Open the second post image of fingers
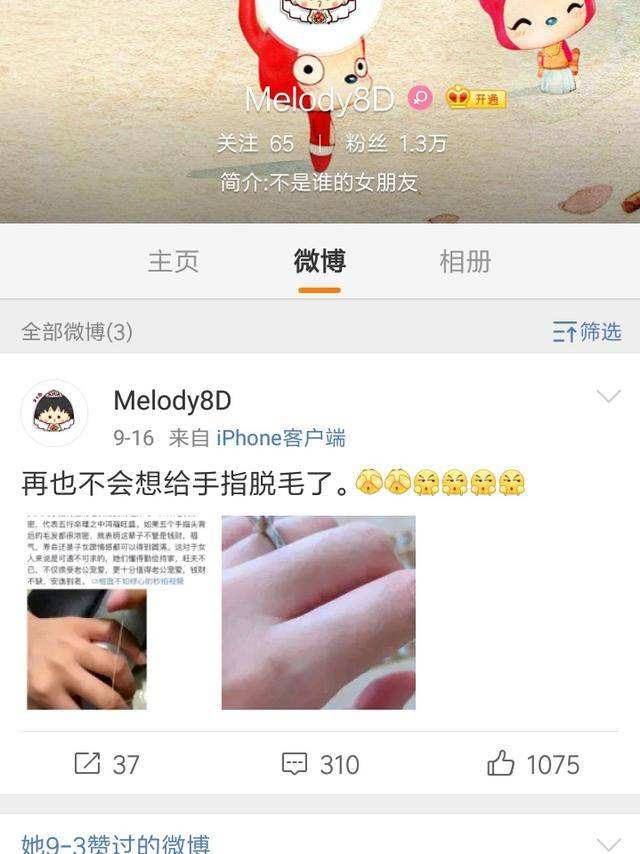Image resolution: width=640 pixels, height=854 pixels. point(318,612)
